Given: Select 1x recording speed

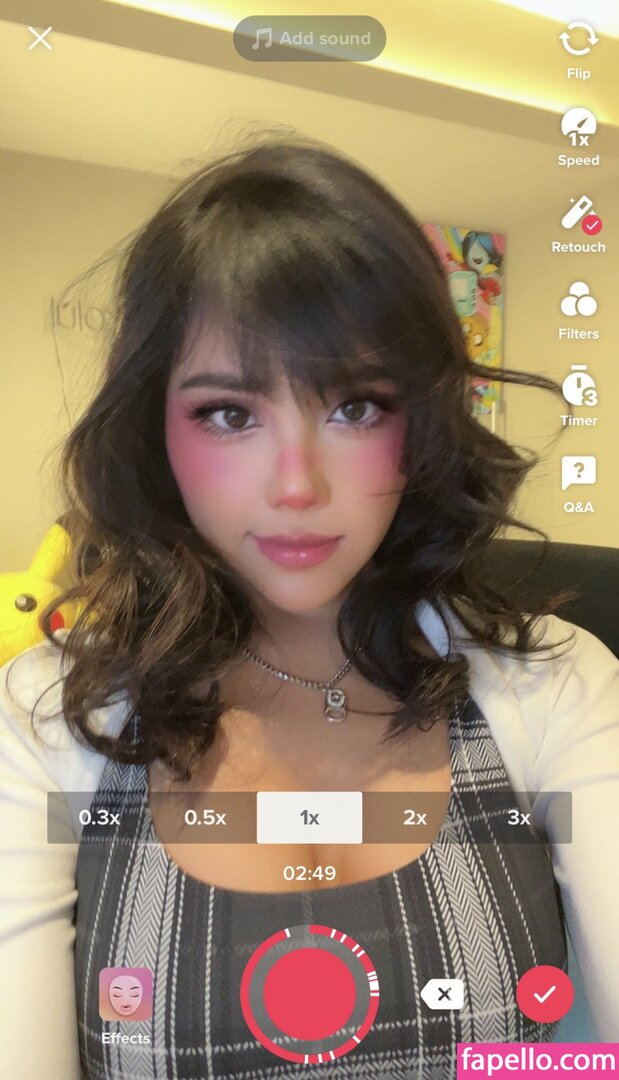Looking at the screenshot, I should (309, 818).
